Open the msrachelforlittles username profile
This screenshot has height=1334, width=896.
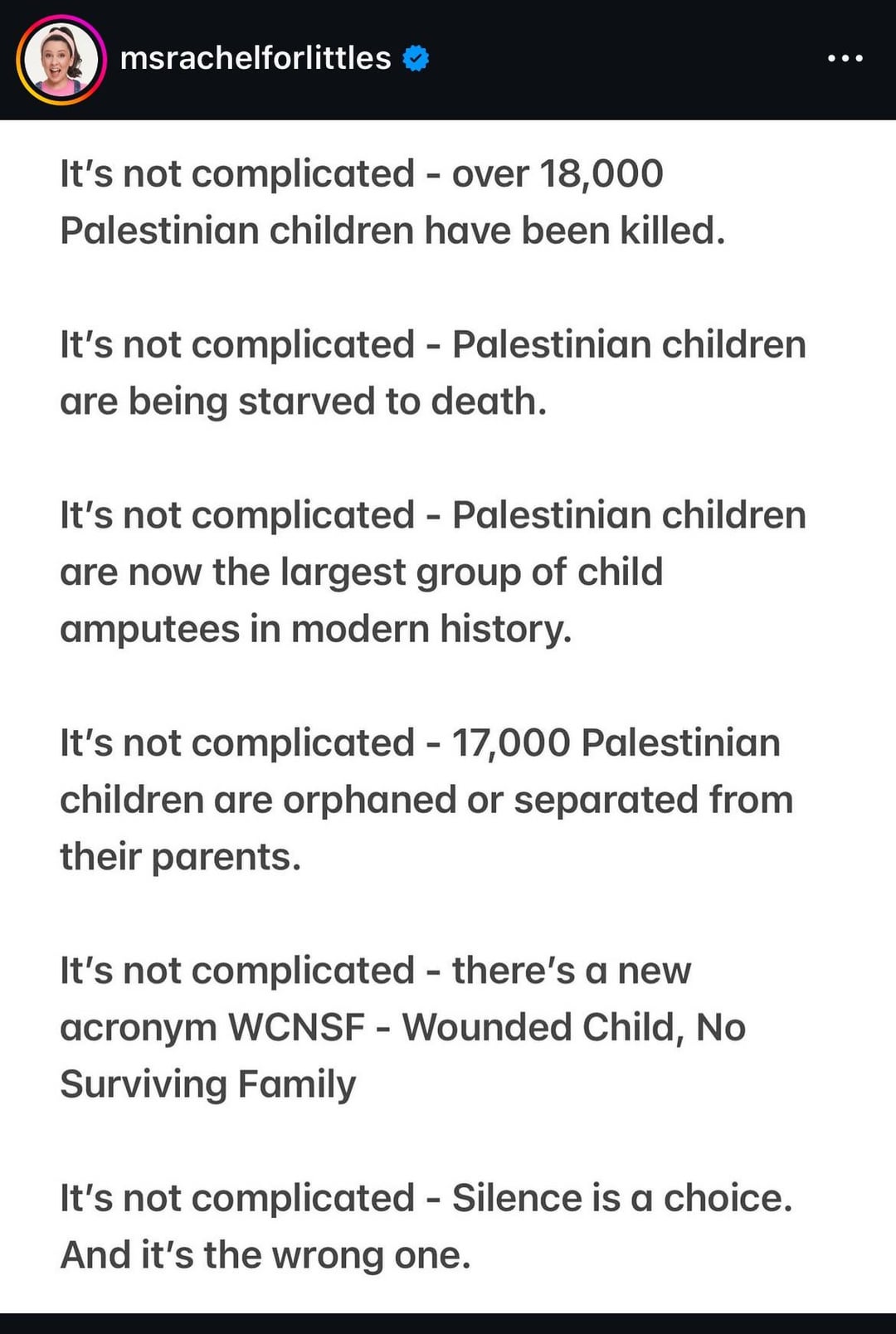256,58
